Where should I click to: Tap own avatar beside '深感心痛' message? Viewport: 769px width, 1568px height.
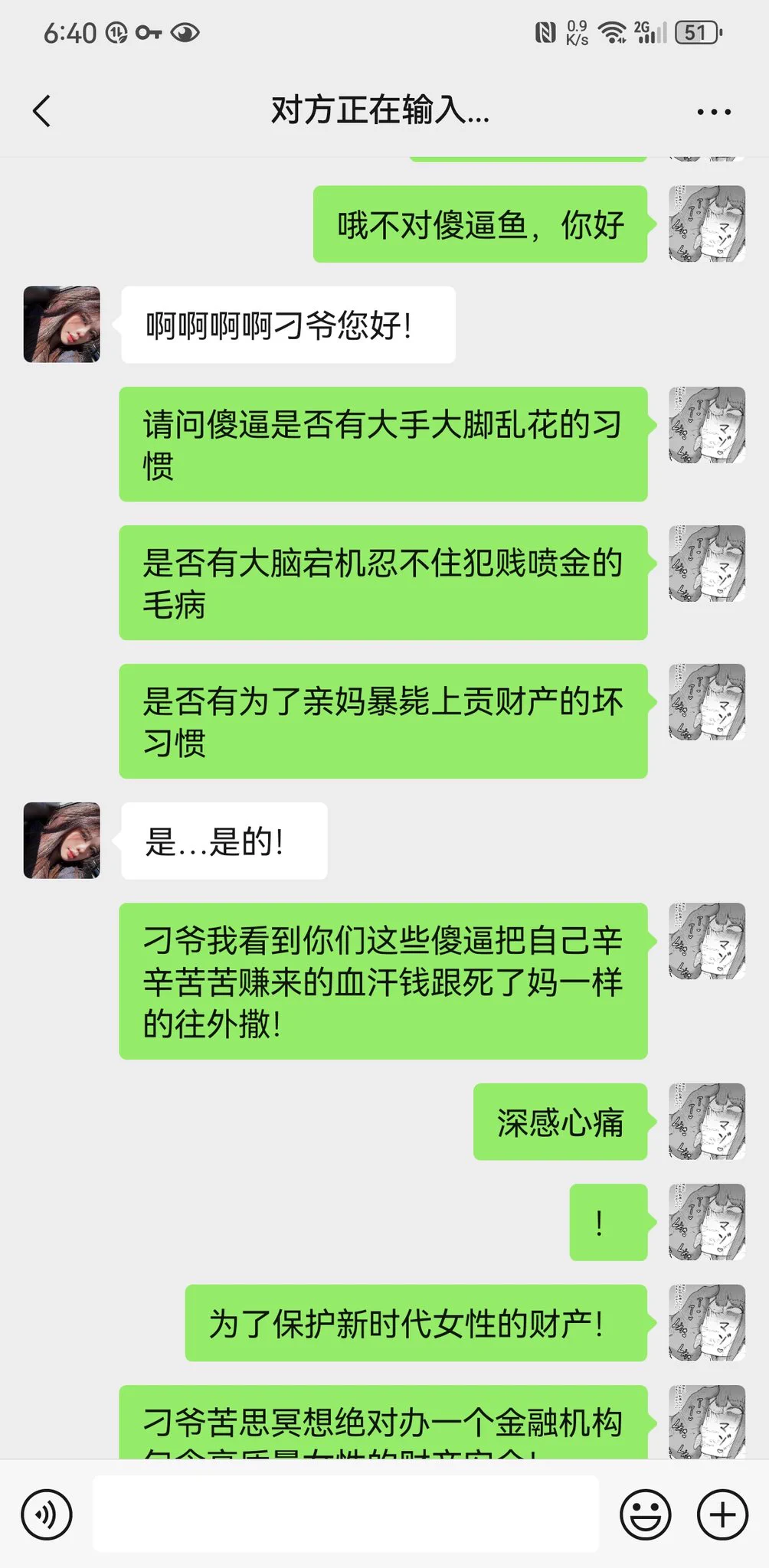click(706, 1121)
